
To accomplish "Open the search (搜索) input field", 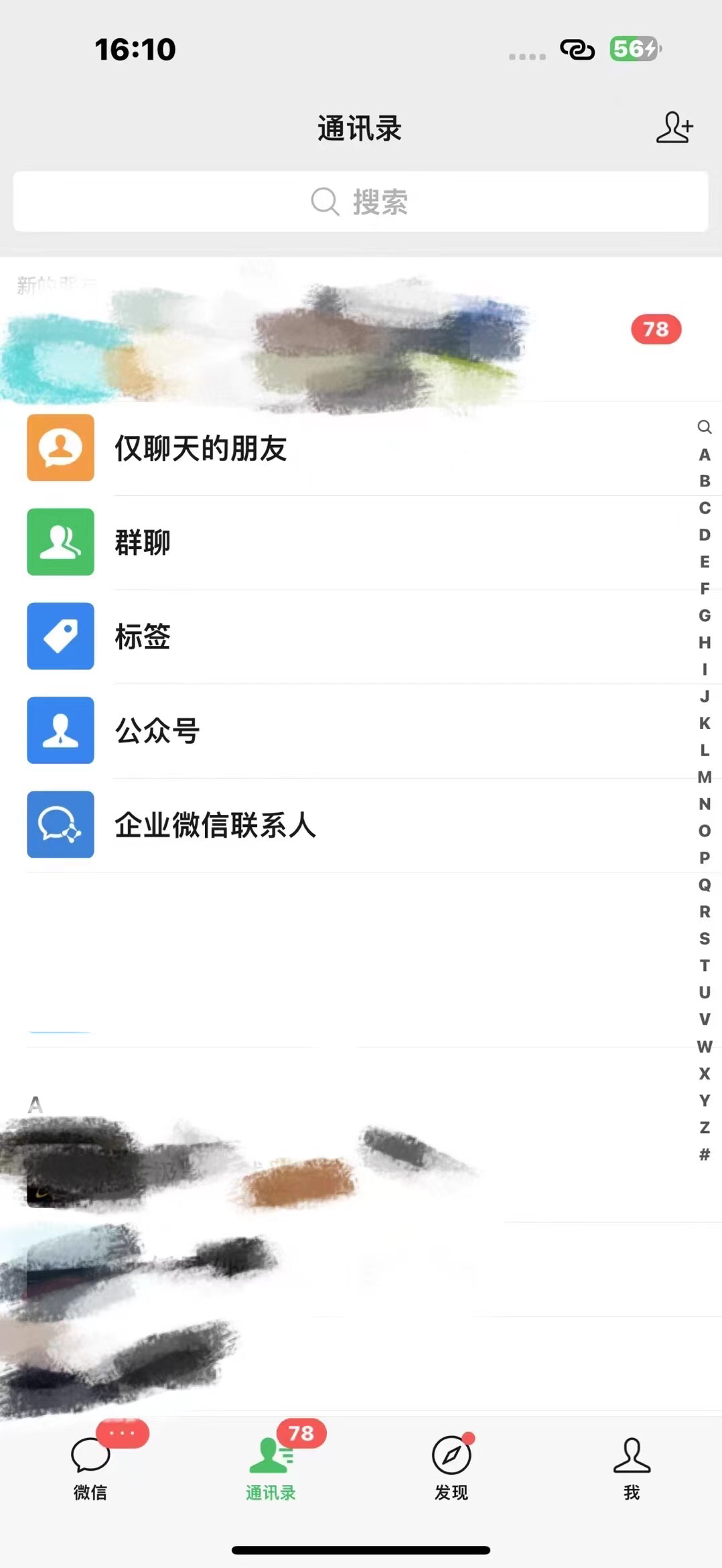I will coord(360,201).
